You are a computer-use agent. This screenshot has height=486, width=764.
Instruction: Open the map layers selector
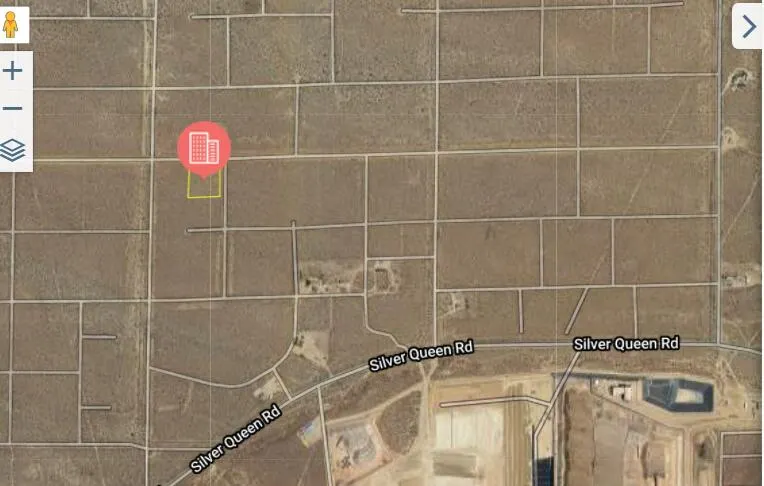click(x=13, y=150)
